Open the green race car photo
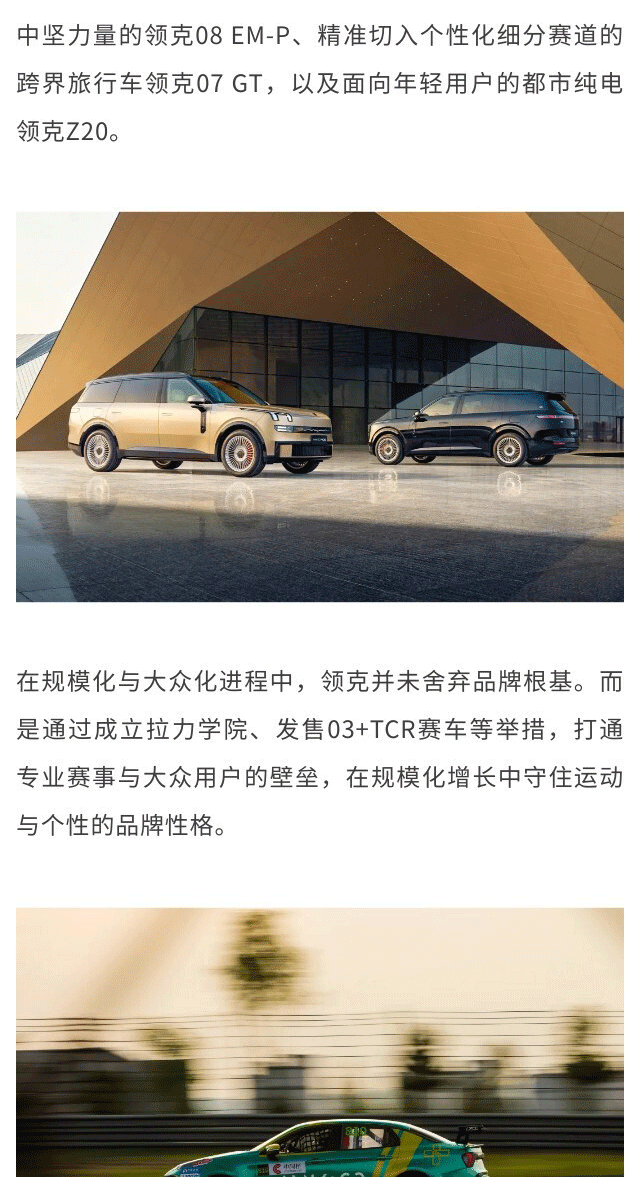This screenshot has height=1177, width=640. tap(320, 1042)
